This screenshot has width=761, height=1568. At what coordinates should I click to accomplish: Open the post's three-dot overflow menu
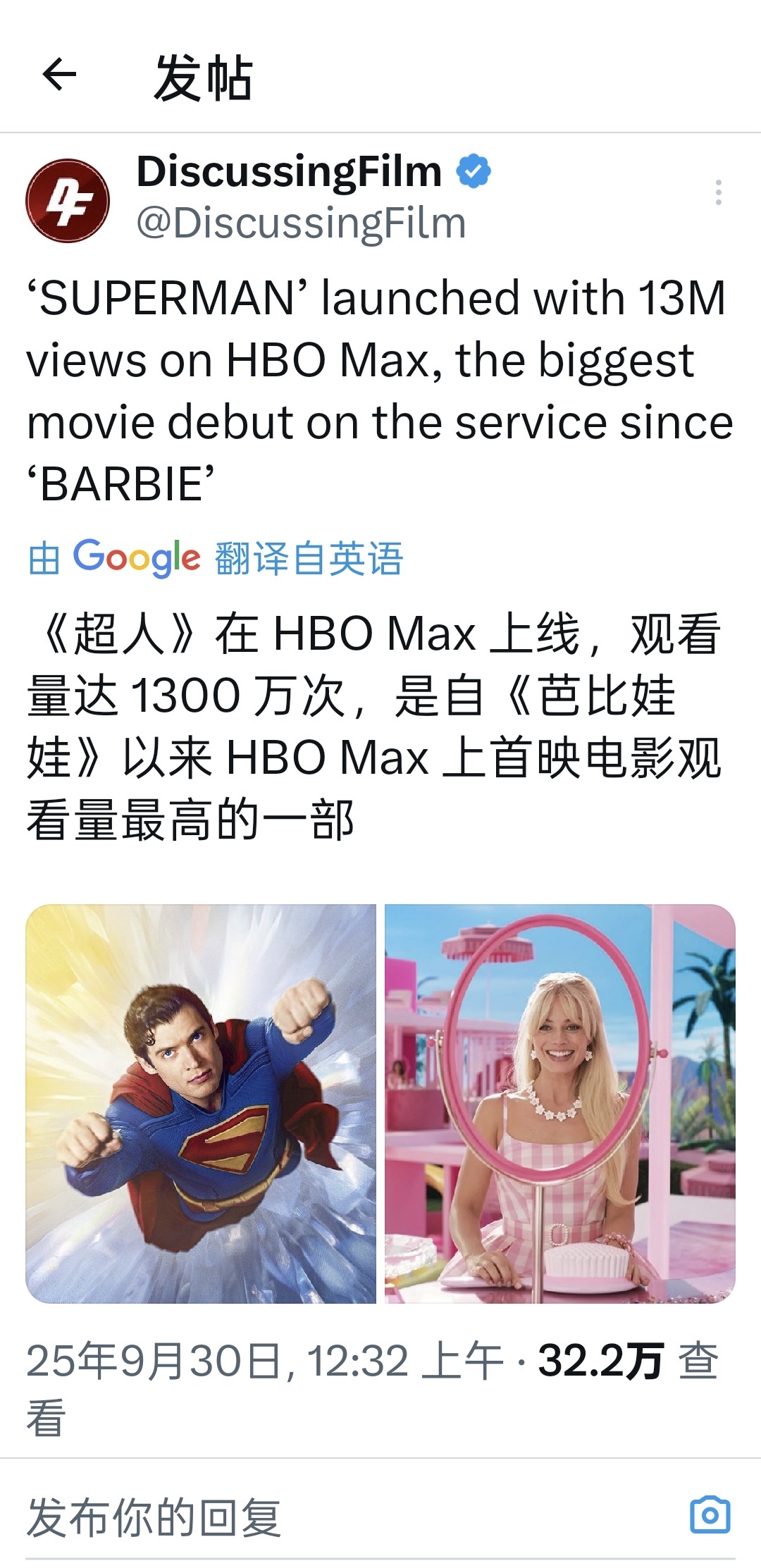coord(718,192)
